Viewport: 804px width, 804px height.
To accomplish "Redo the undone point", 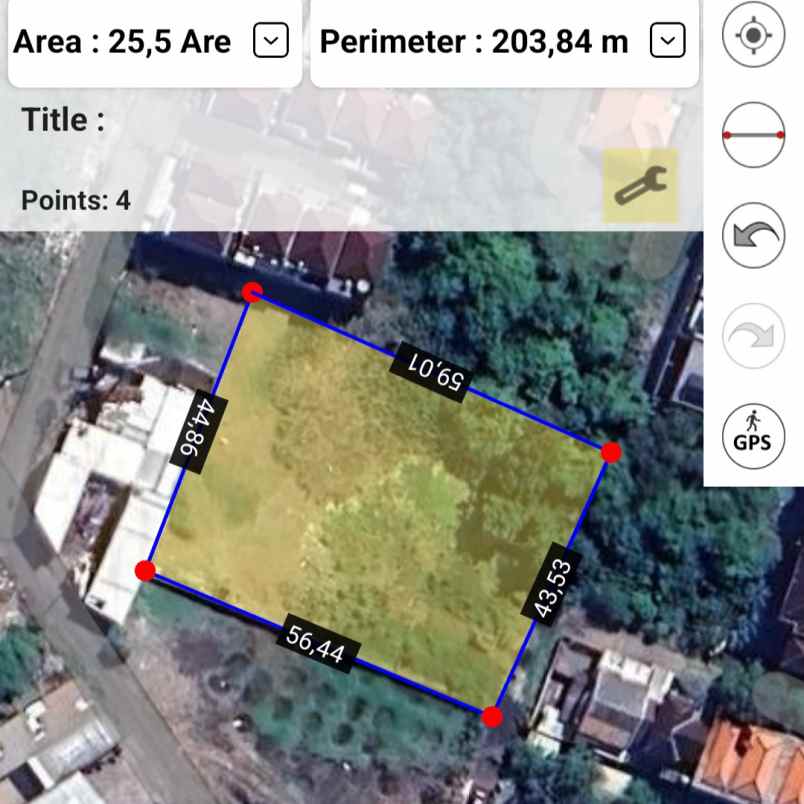I will tap(753, 337).
